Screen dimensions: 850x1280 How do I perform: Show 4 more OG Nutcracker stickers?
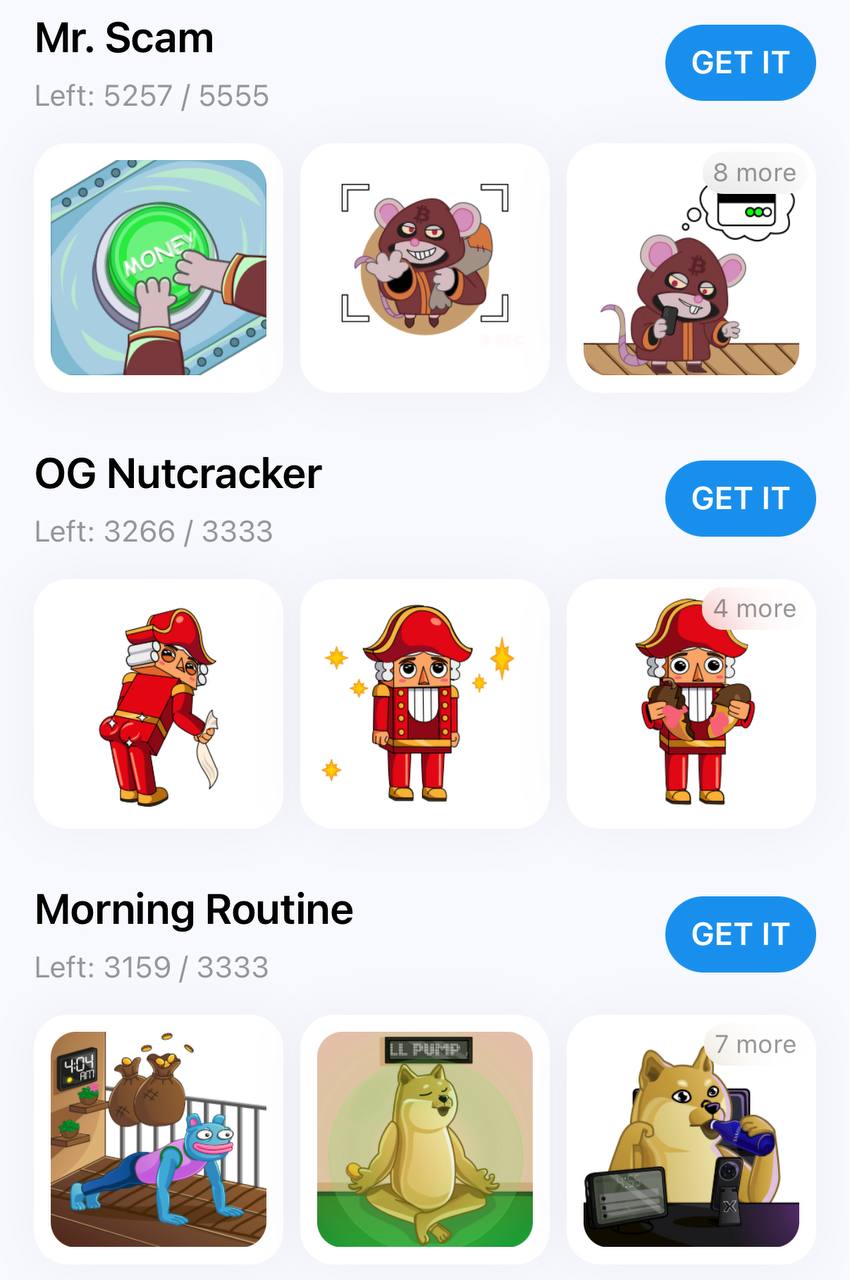[x=755, y=609]
